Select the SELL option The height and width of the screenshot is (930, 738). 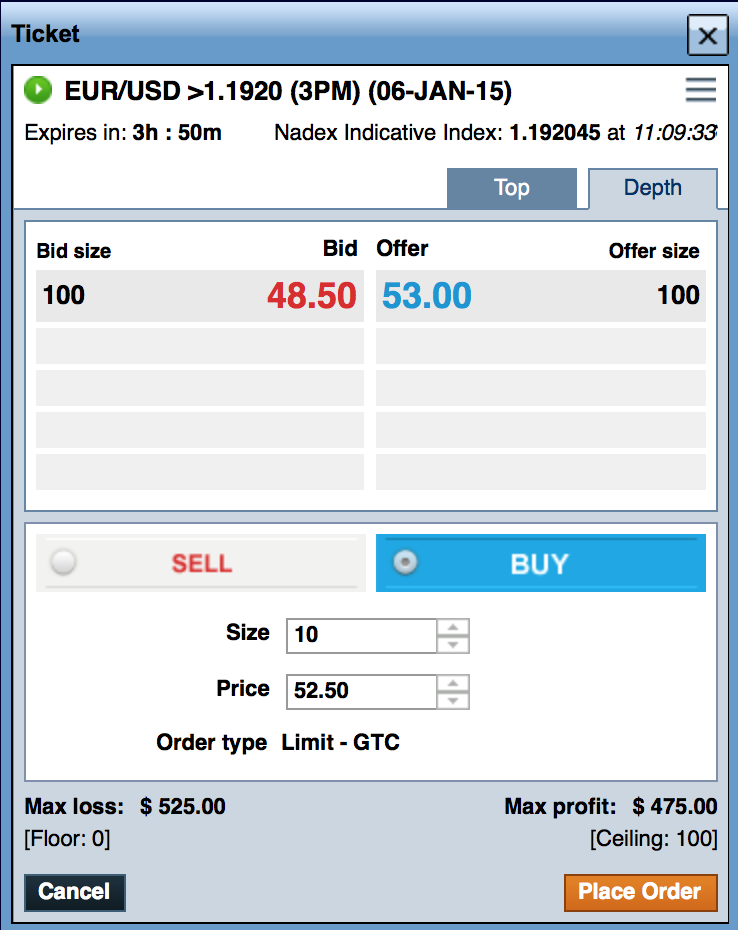[200, 564]
